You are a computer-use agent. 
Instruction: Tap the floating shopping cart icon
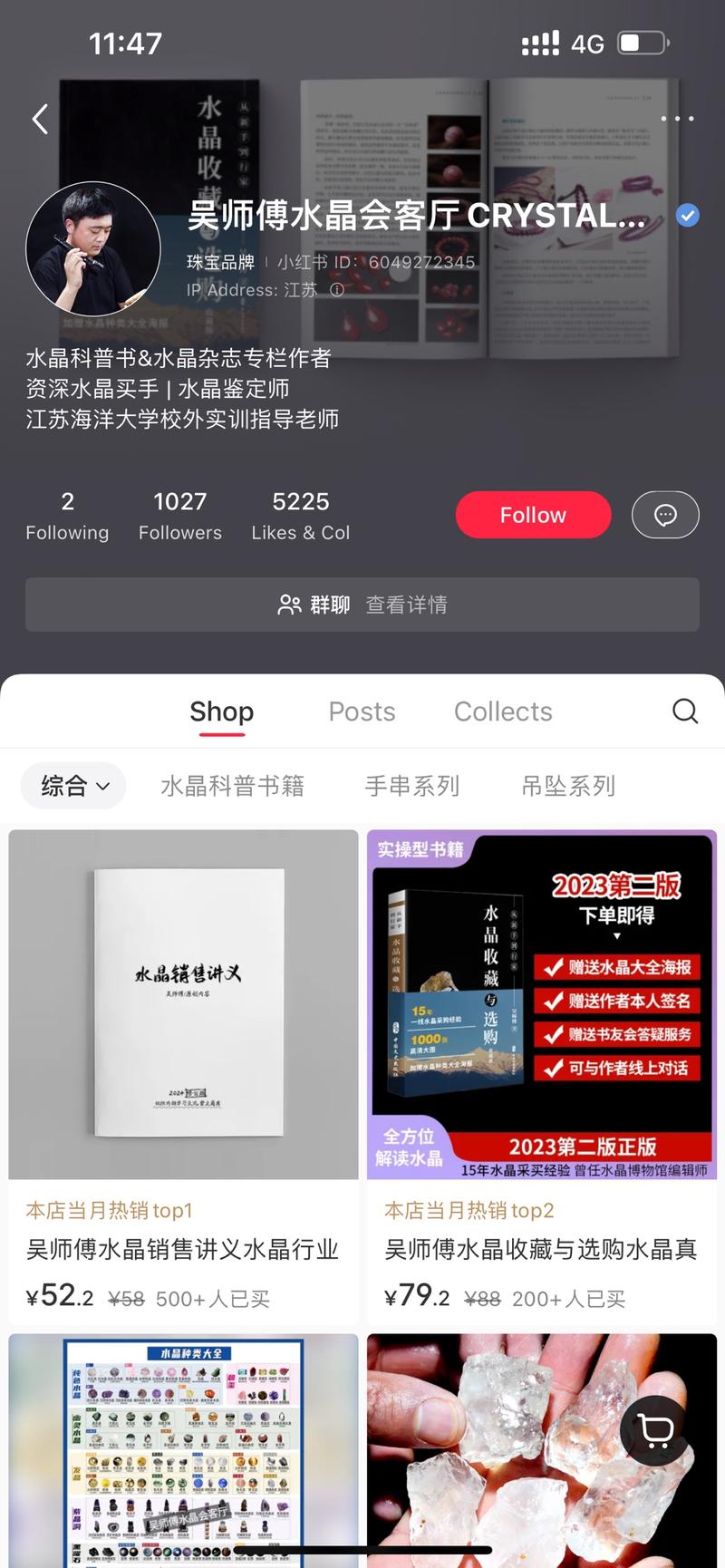pos(654,1430)
